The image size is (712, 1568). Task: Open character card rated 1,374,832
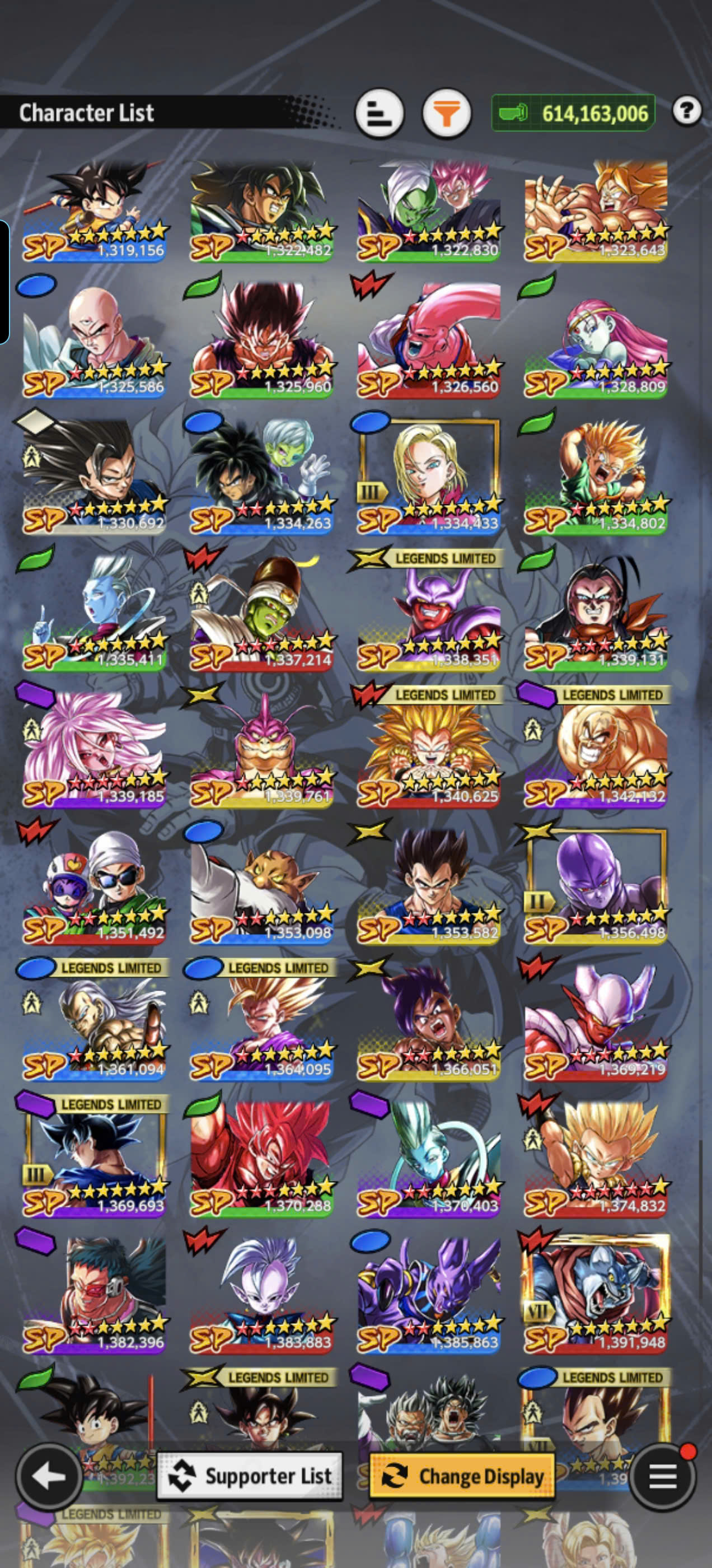[596, 1159]
